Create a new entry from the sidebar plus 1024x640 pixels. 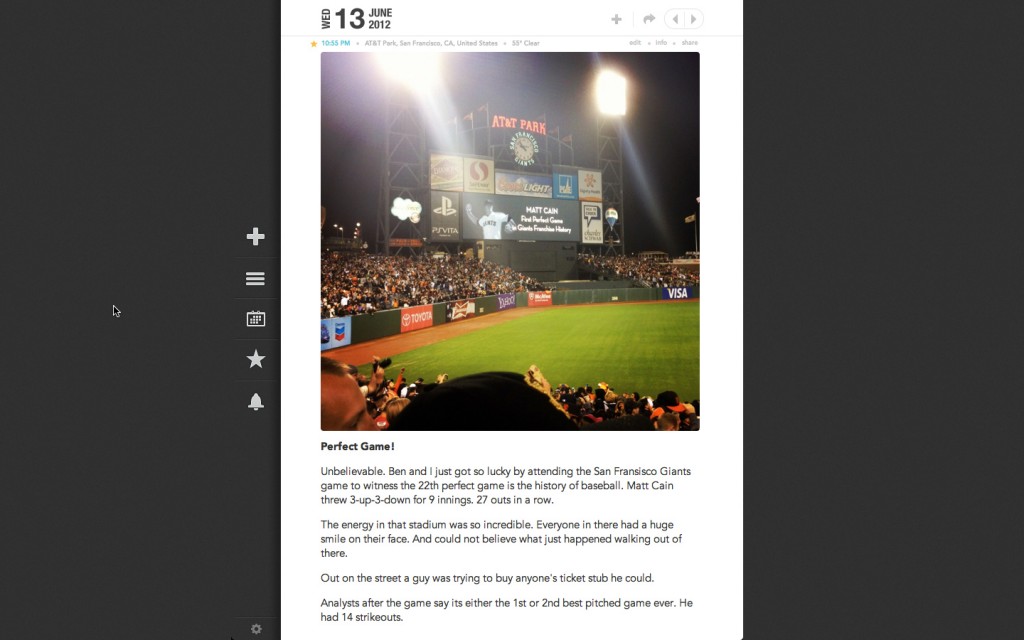coord(256,237)
